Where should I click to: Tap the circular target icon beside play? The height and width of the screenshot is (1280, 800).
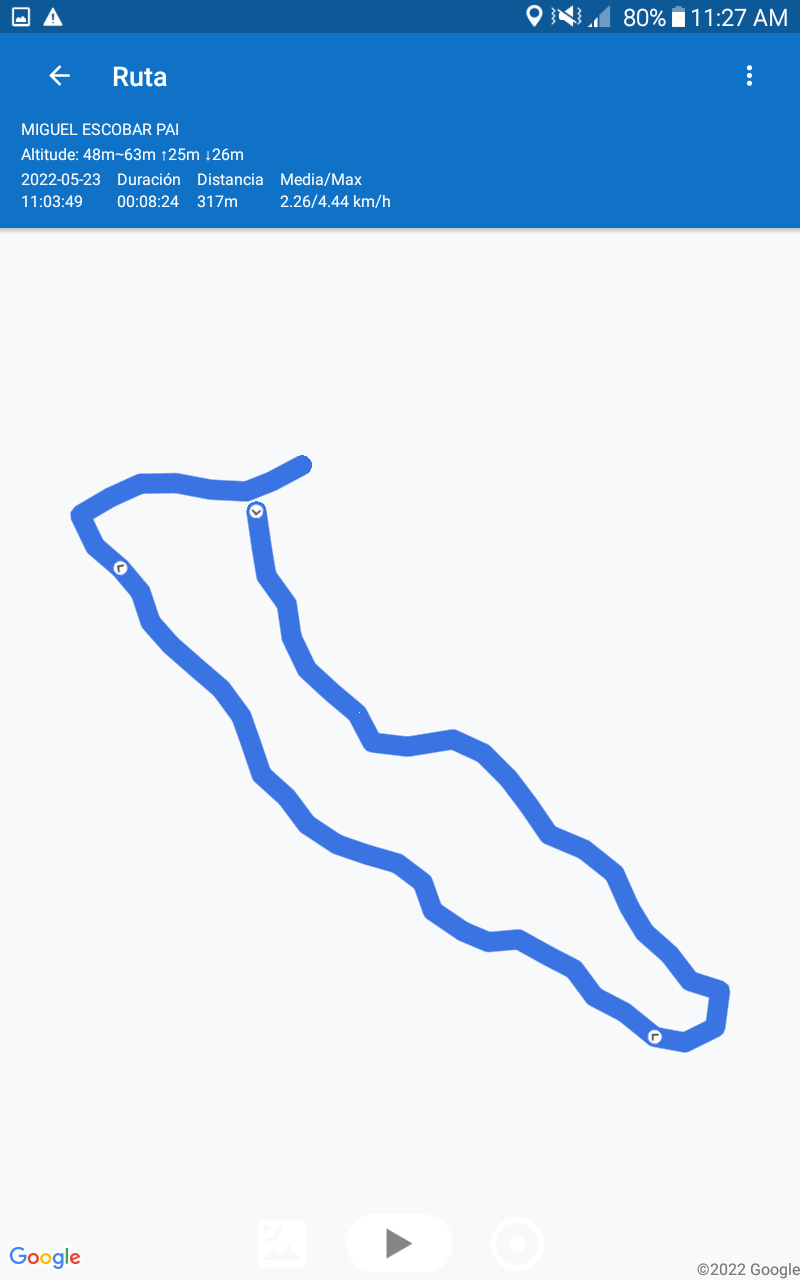pyautogui.click(x=517, y=1244)
